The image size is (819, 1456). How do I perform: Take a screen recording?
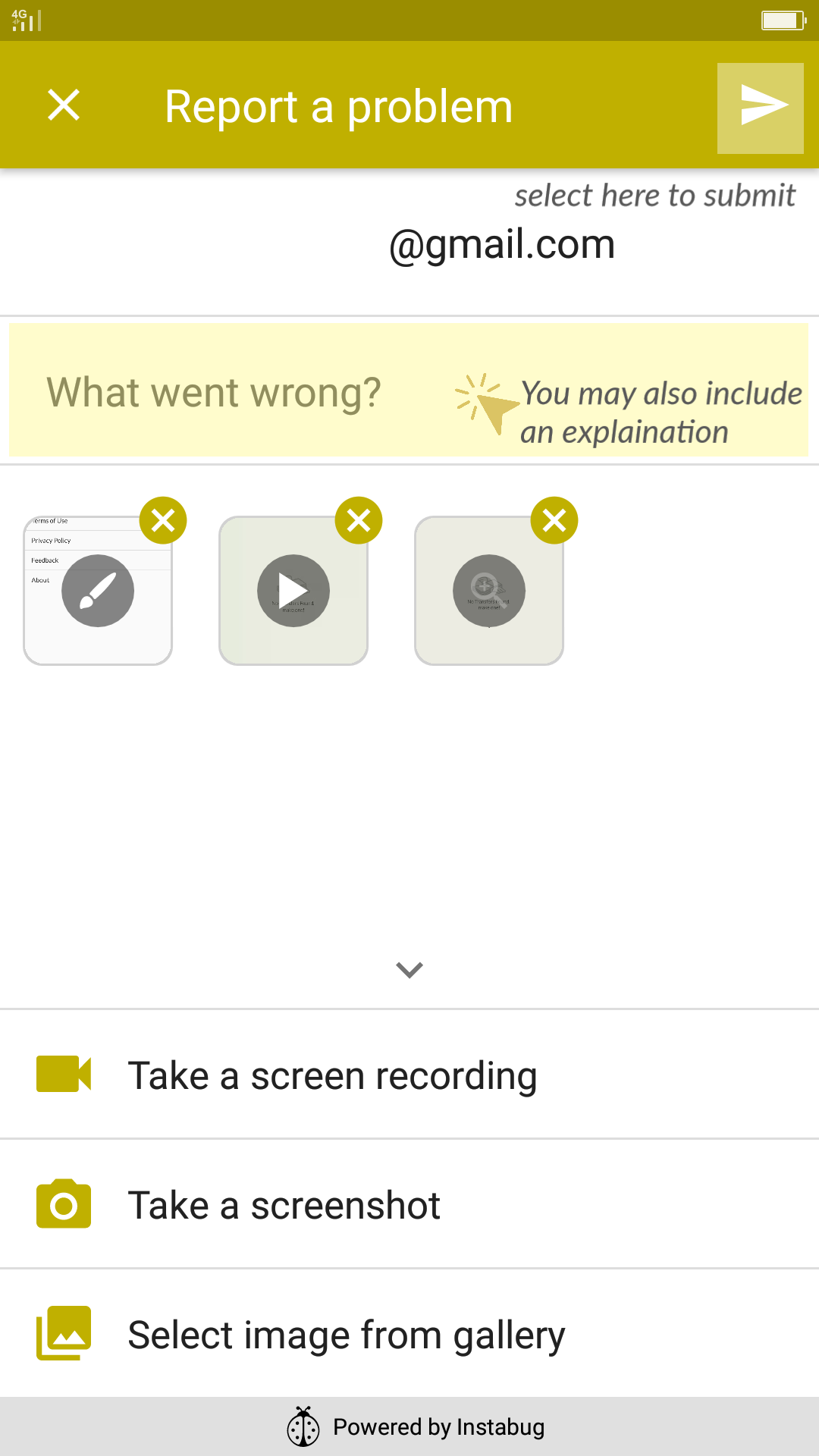click(x=409, y=1075)
